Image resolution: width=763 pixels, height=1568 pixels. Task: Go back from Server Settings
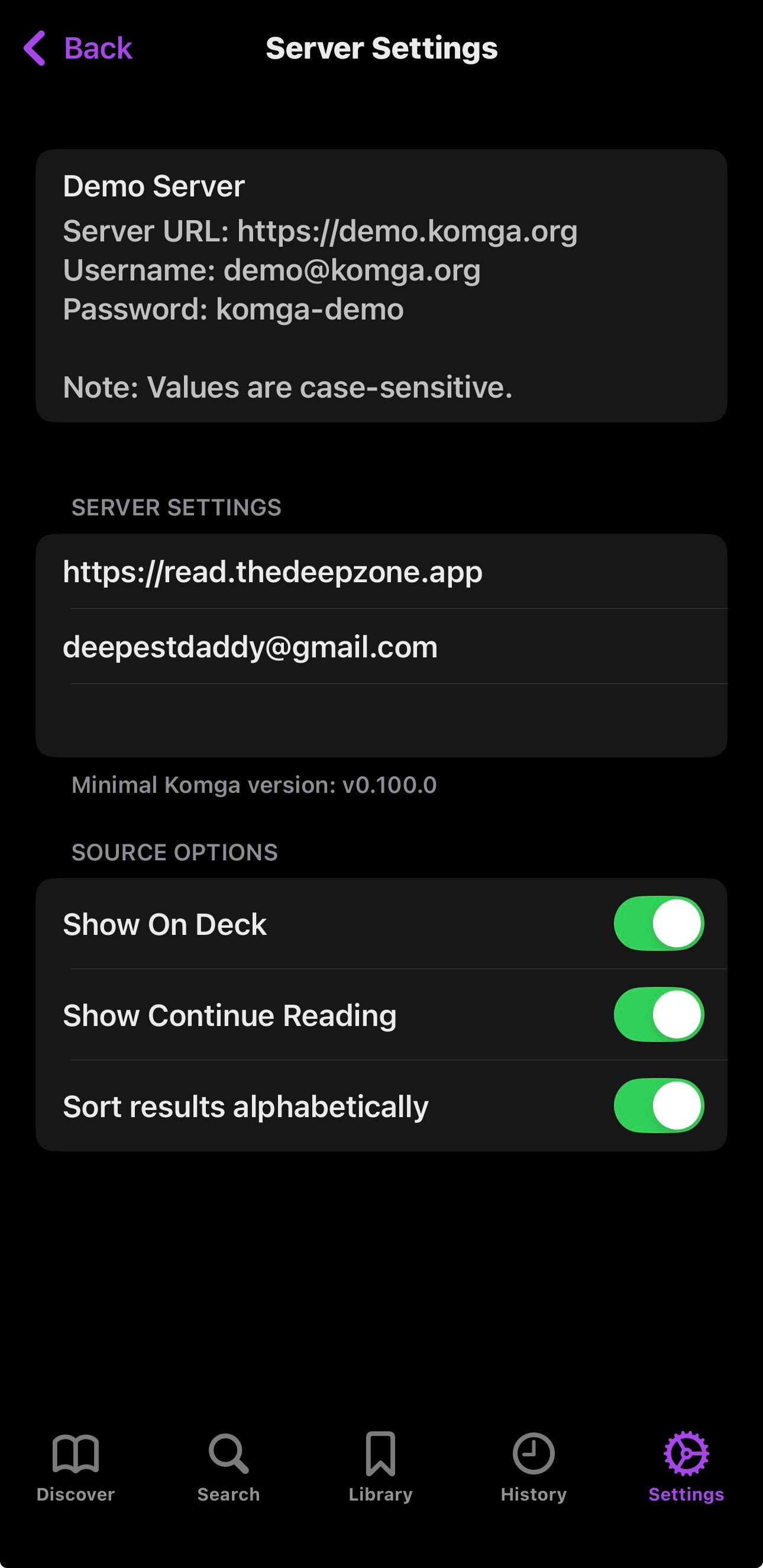78,48
